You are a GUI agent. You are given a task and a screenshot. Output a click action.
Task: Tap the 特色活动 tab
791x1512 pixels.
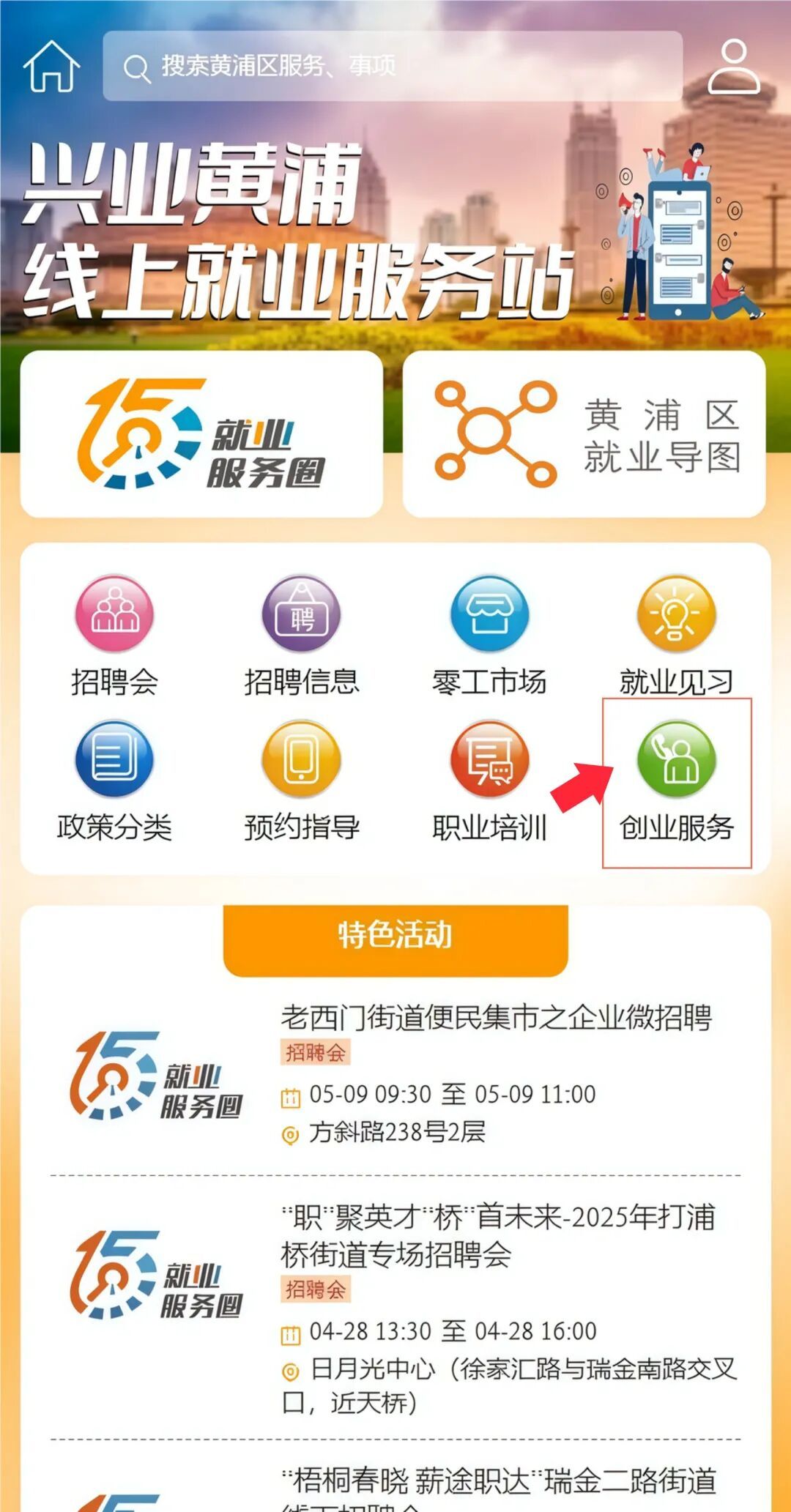coord(395,936)
